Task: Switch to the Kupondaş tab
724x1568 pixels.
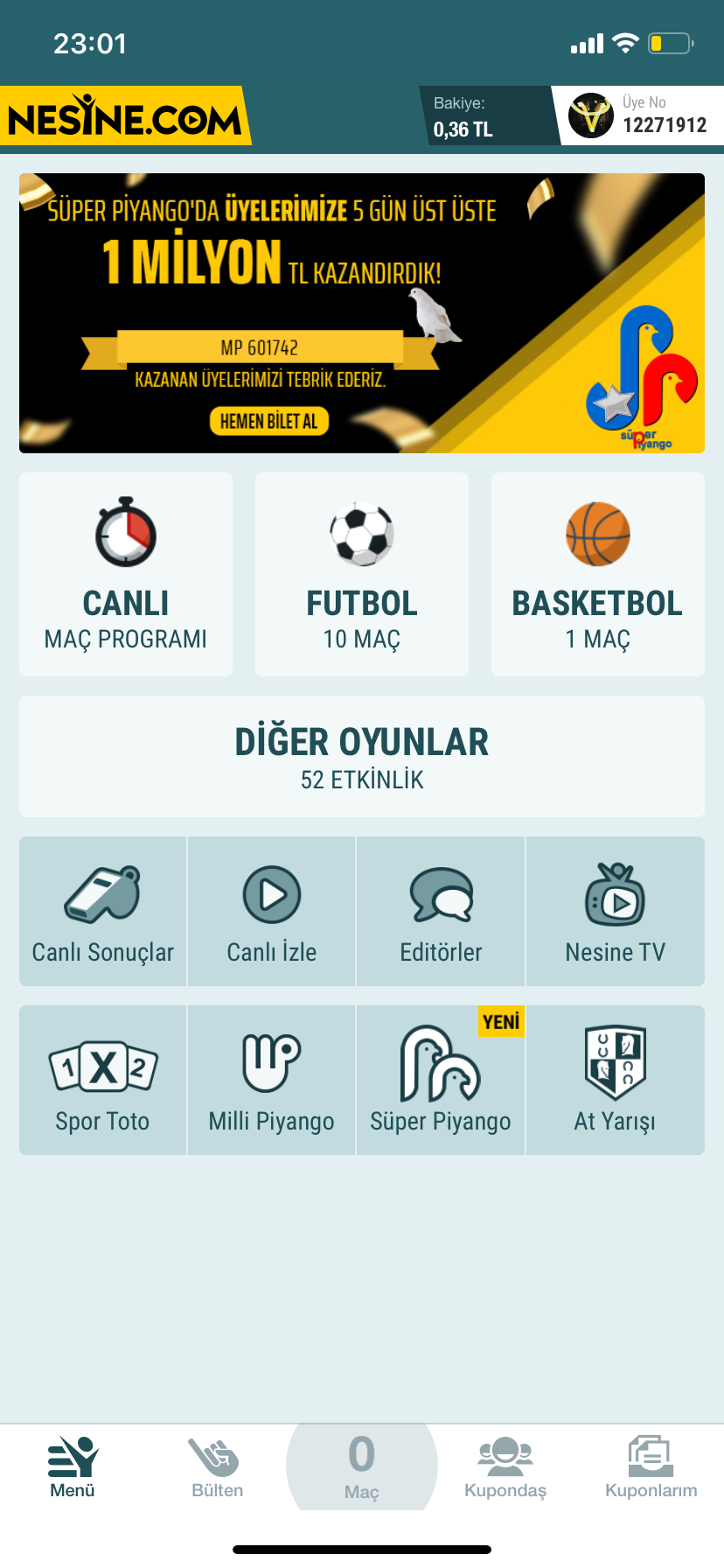Action: pos(505,1467)
